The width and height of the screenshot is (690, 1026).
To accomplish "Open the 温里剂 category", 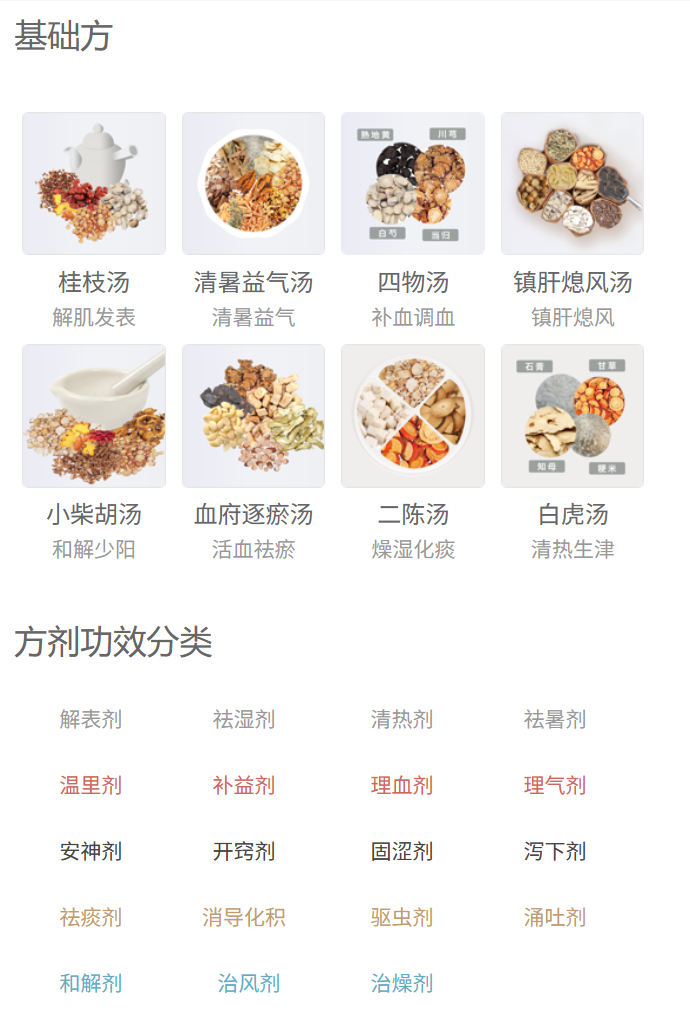I will tap(91, 785).
